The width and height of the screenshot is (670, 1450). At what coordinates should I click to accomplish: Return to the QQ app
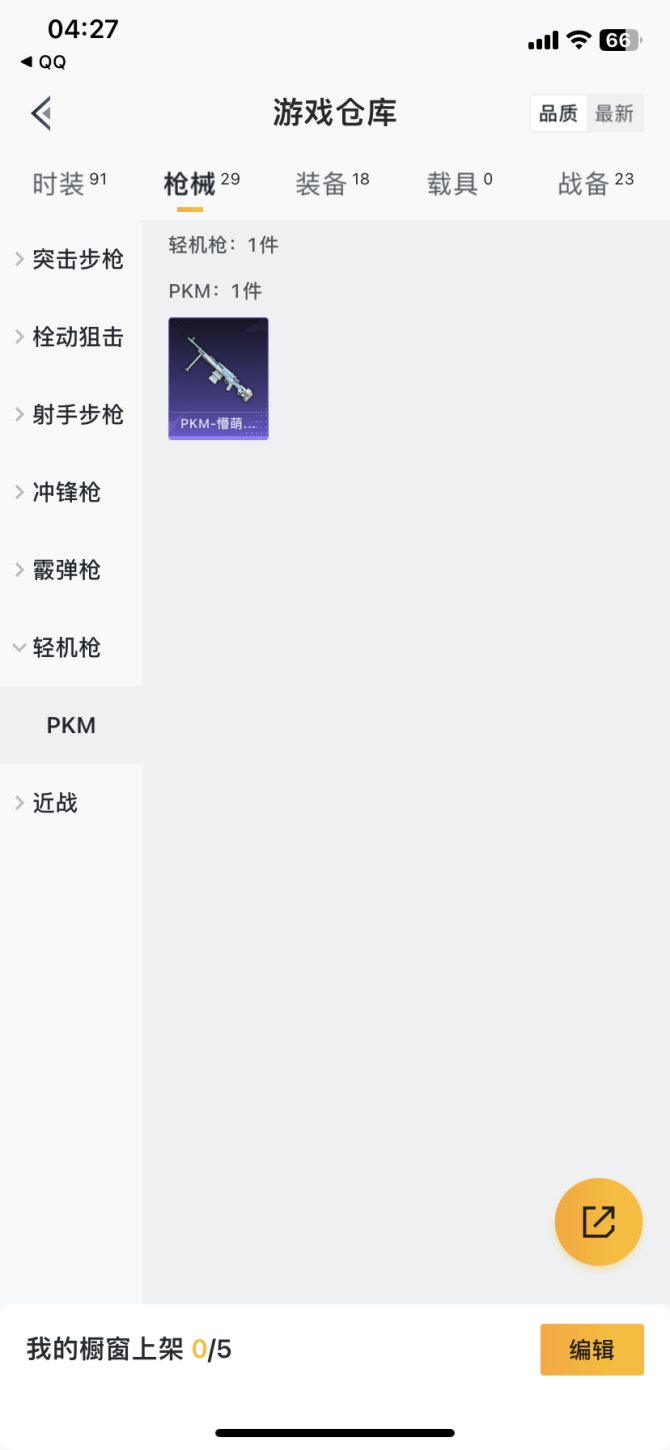[43, 62]
